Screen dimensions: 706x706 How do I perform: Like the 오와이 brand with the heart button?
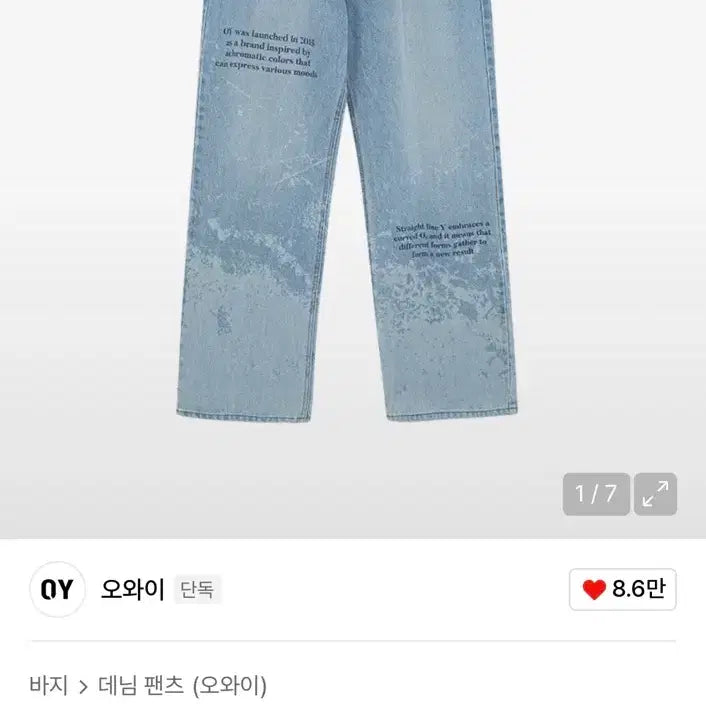click(x=623, y=590)
